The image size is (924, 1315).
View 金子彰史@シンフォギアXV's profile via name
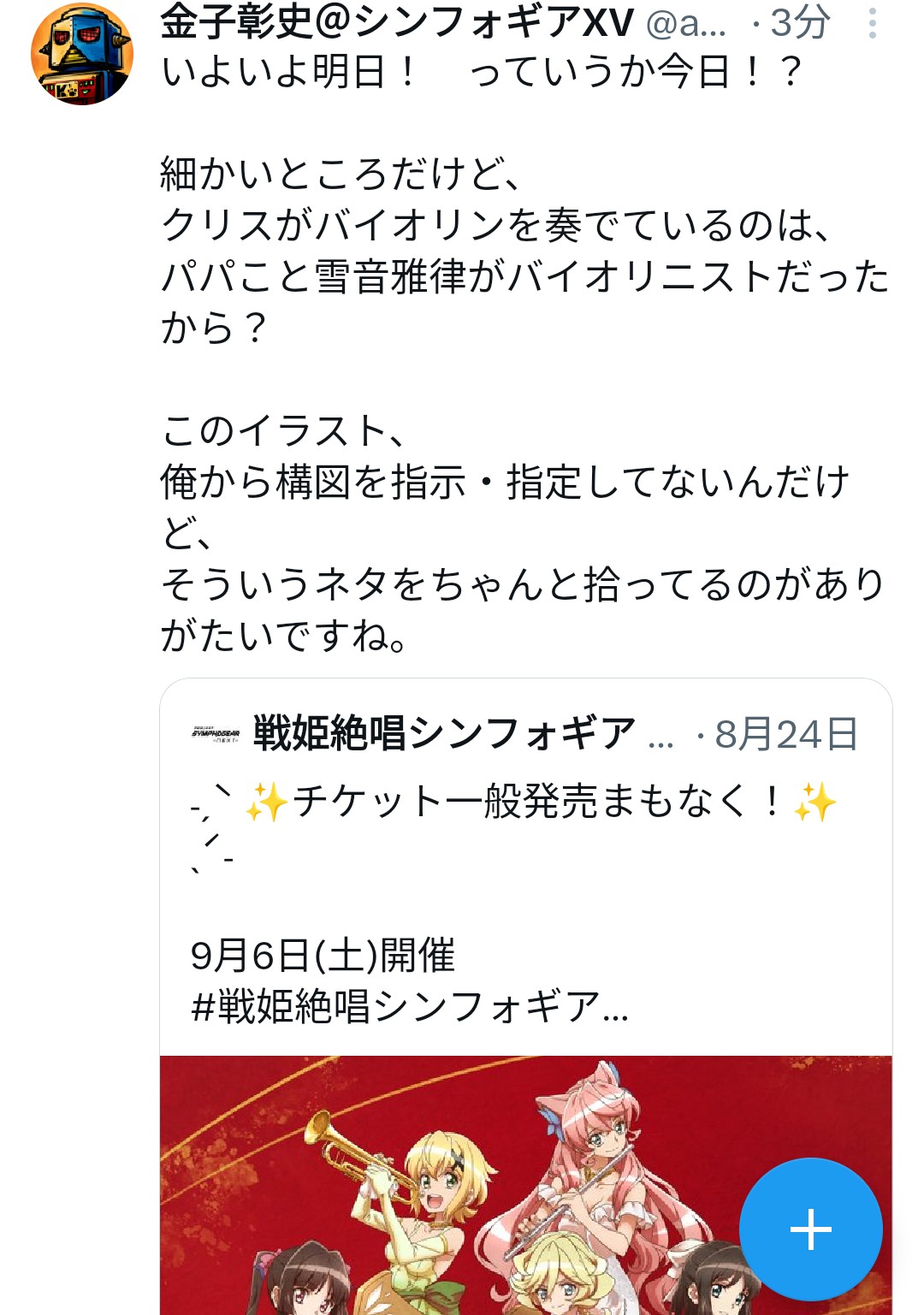point(397,23)
